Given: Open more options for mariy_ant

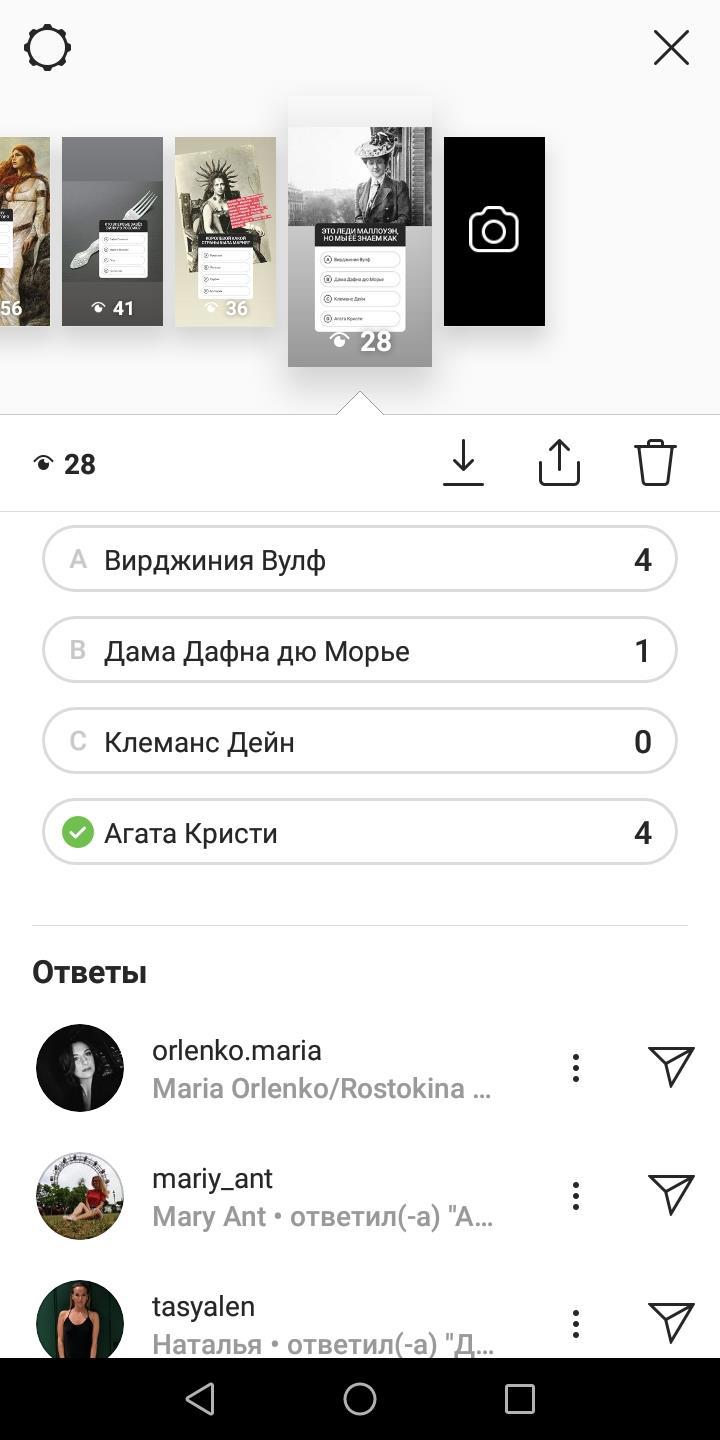Looking at the screenshot, I should (576, 1196).
